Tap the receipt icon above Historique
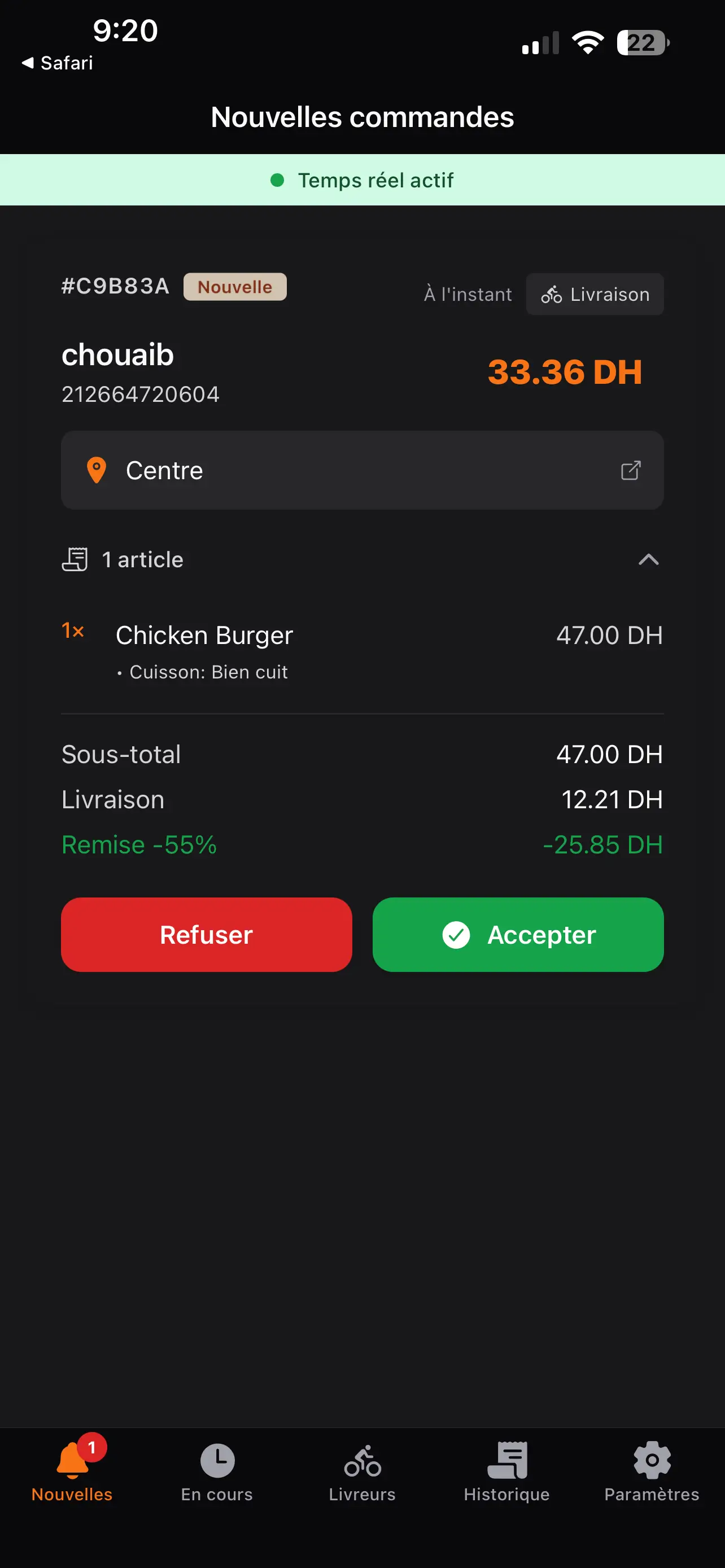The height and width of the screenshot is (1568, 725). [x=507, y=1460]
